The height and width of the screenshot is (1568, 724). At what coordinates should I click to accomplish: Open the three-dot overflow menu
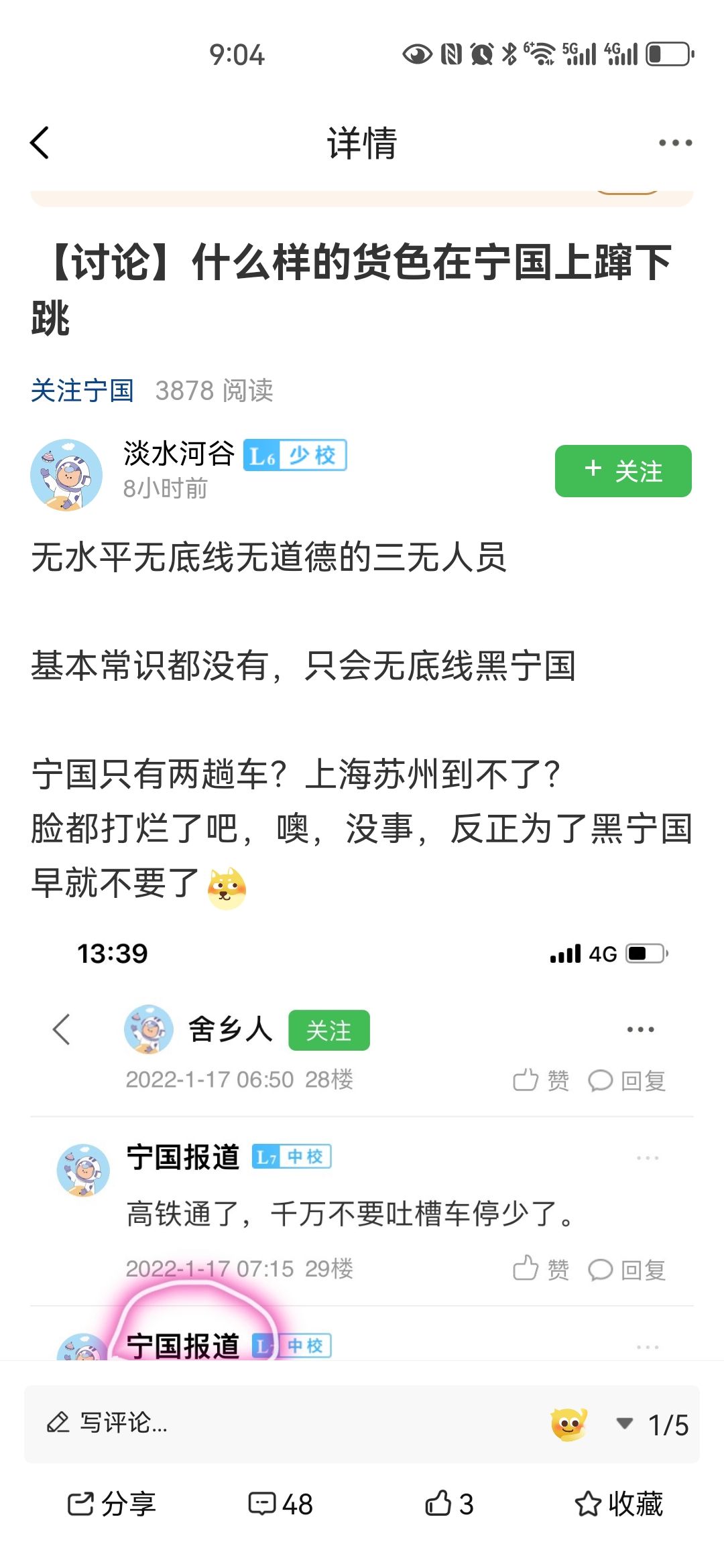(674, 143)
